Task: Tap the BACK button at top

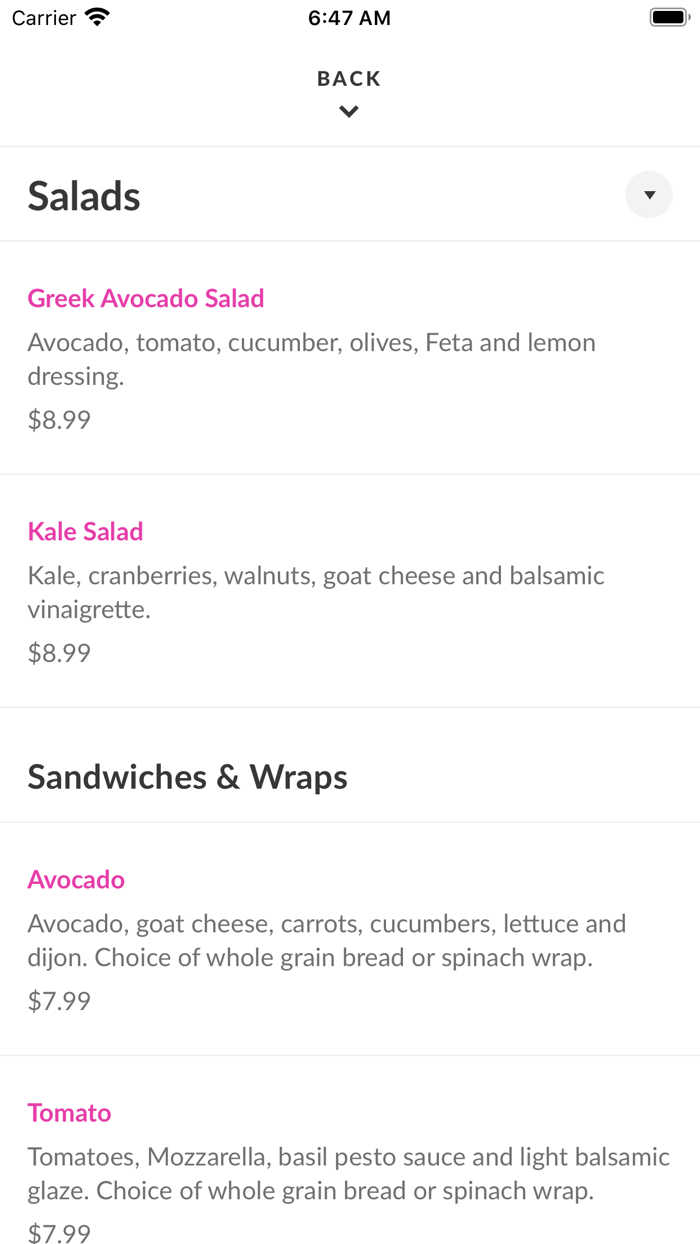Action: click(349, 92)
